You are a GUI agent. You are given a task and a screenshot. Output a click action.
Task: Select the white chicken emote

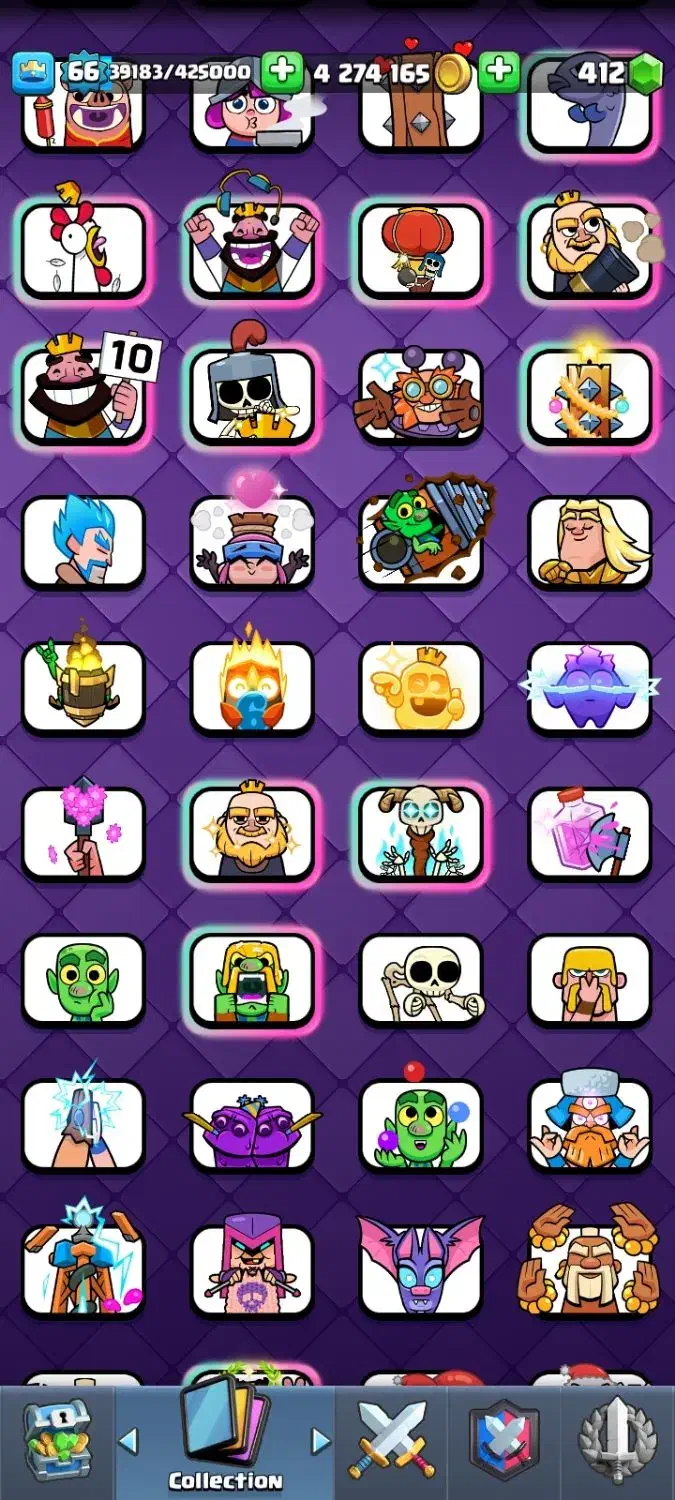coord(84,248)
